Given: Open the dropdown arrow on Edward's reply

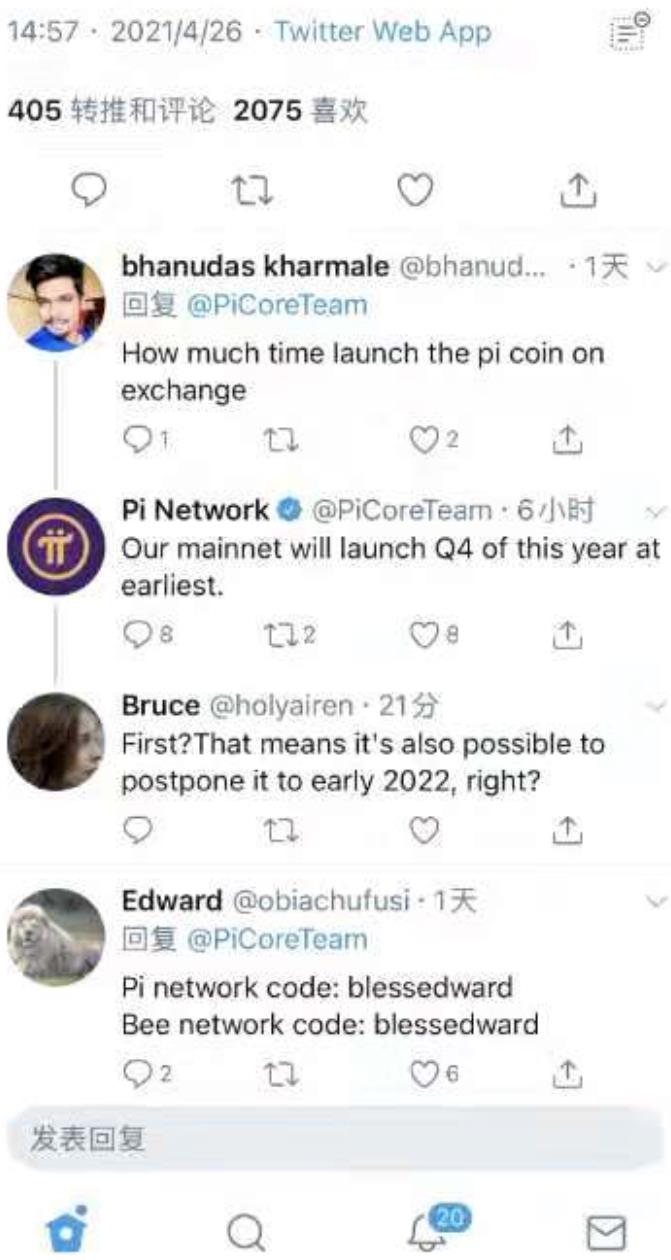Looking at the screenshot, I should pos(656,901).
